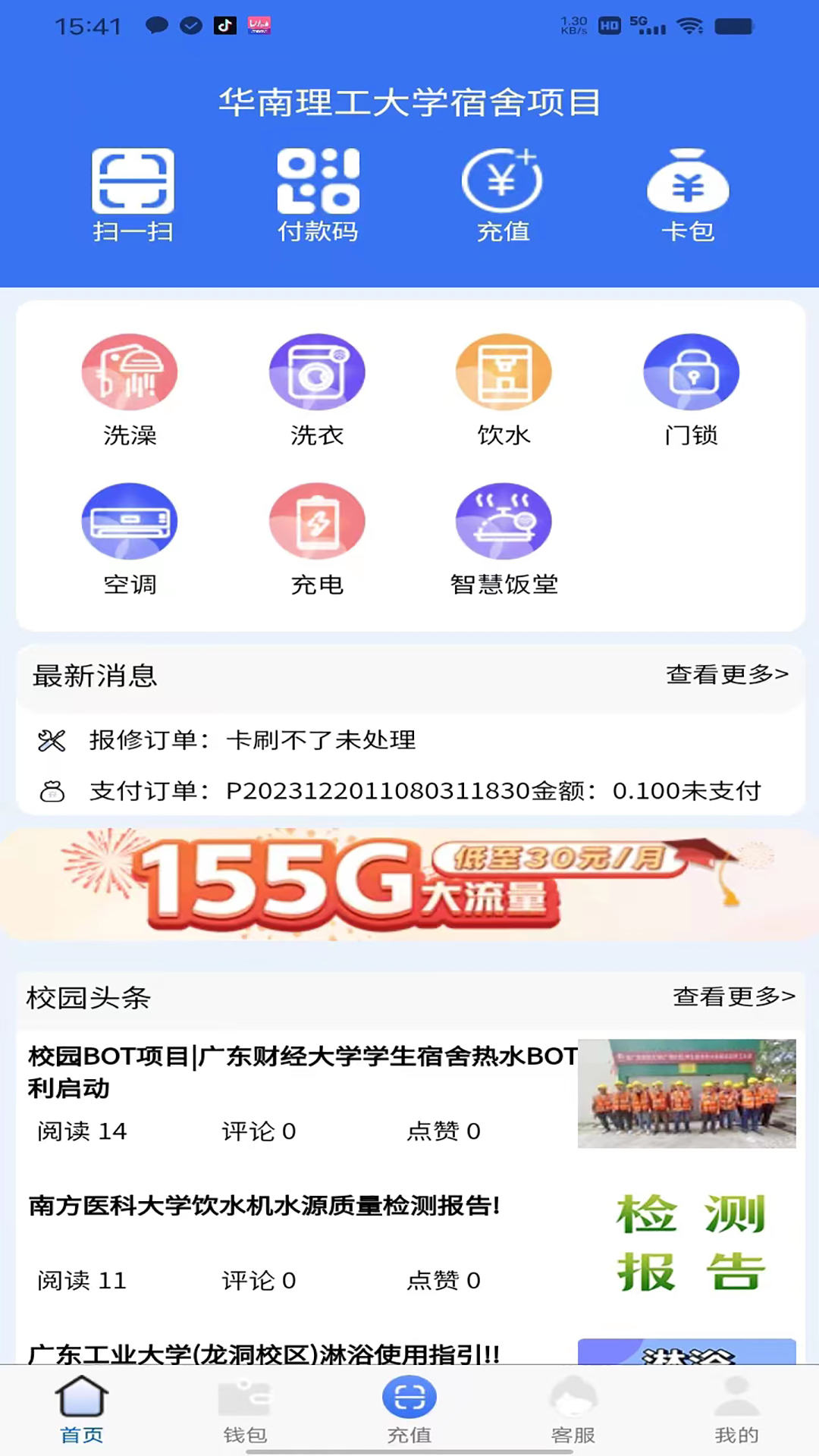The width and height of the screenshot is (819, 1456).
Task: Open the 充电 charging service icon
Action: click(317, 521)
